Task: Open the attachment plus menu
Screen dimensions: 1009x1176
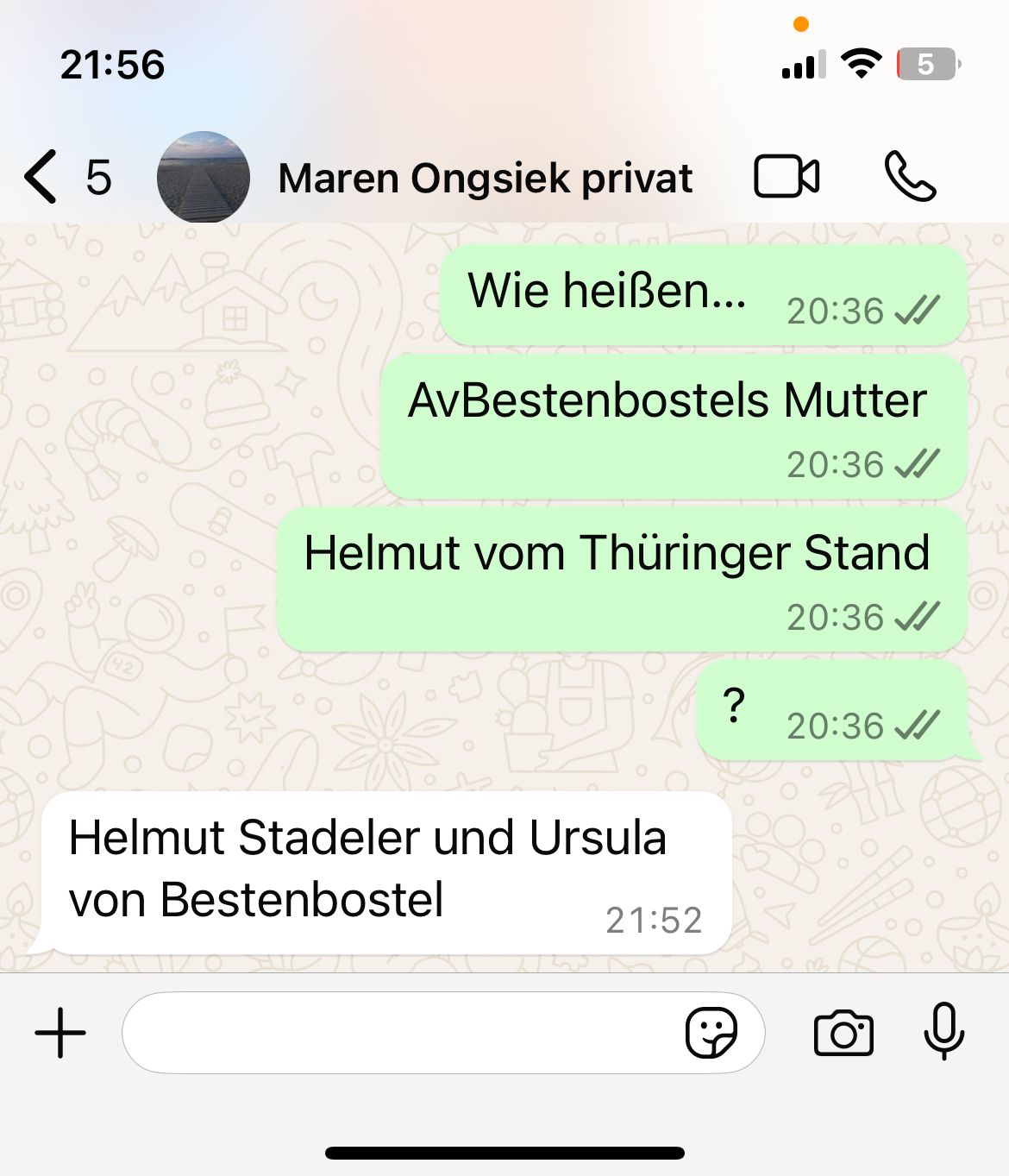Action: tap(60, 1033)
